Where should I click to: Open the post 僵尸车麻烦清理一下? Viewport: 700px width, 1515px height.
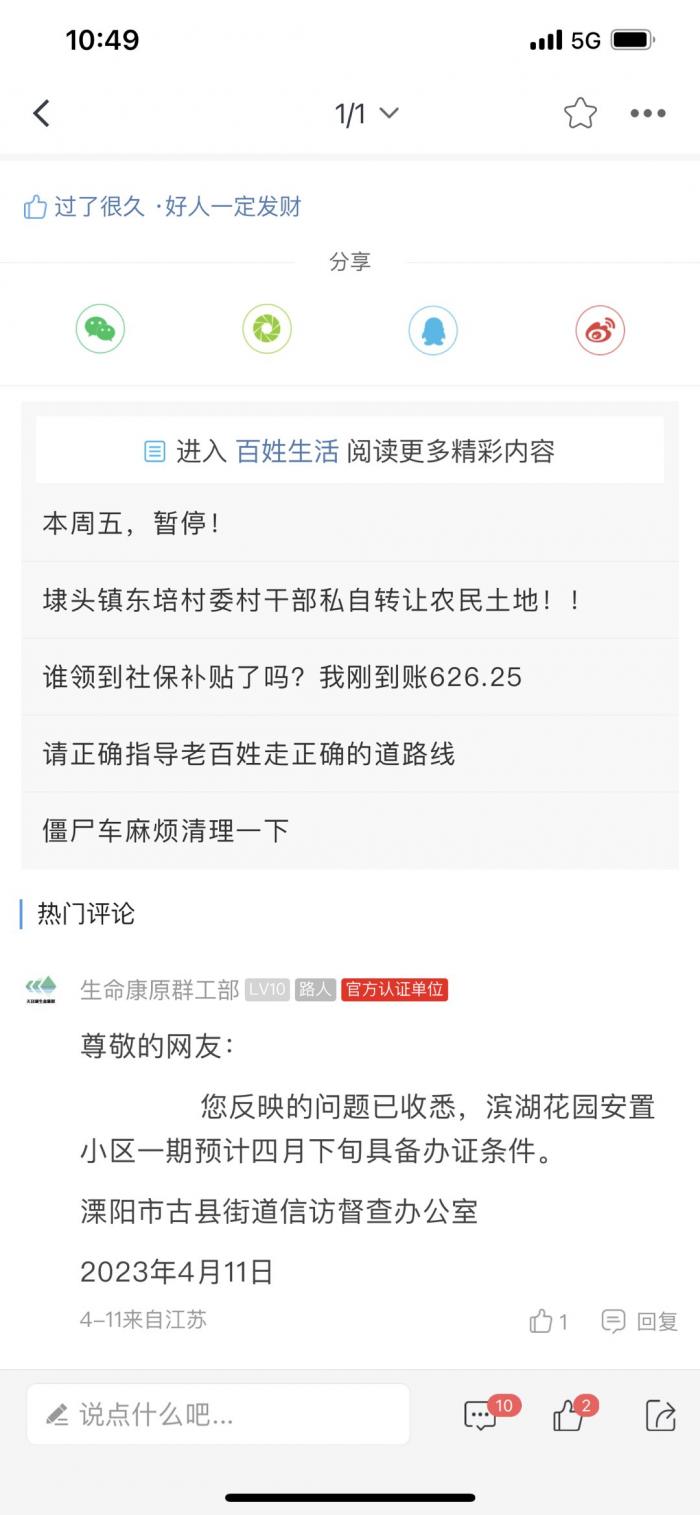(166, 830)
